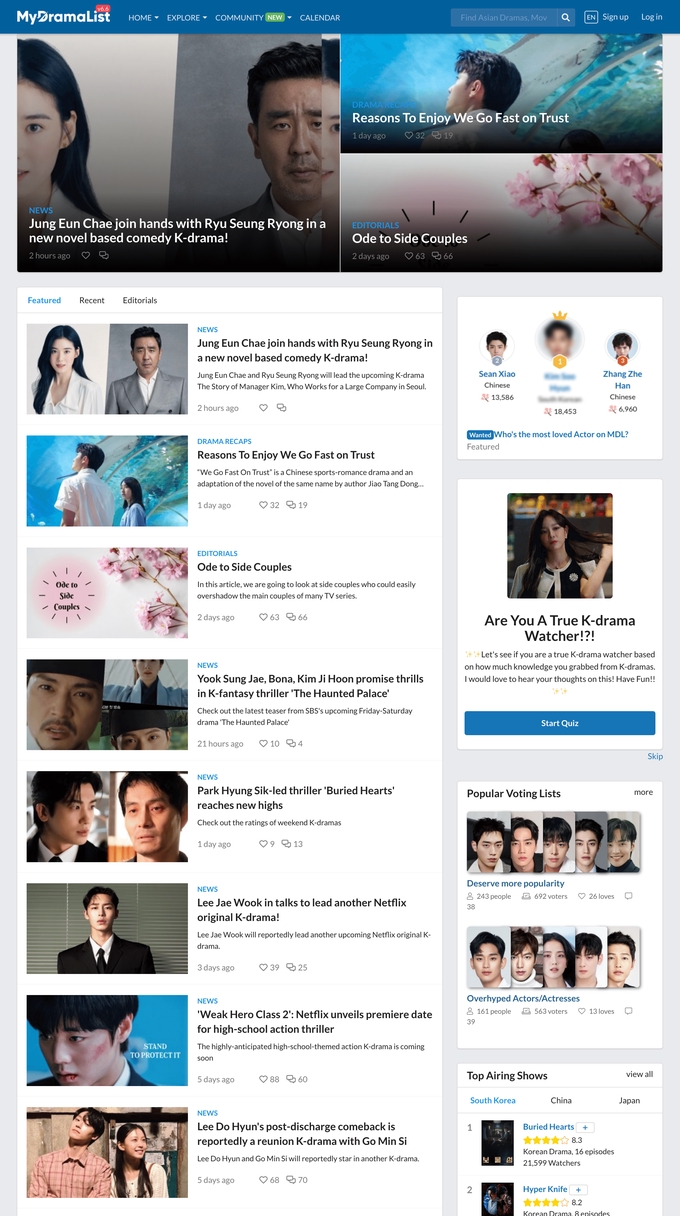Skip the K-drama quiz
The width and height of the screenshot is (680, 1216).
coord(655,756)
